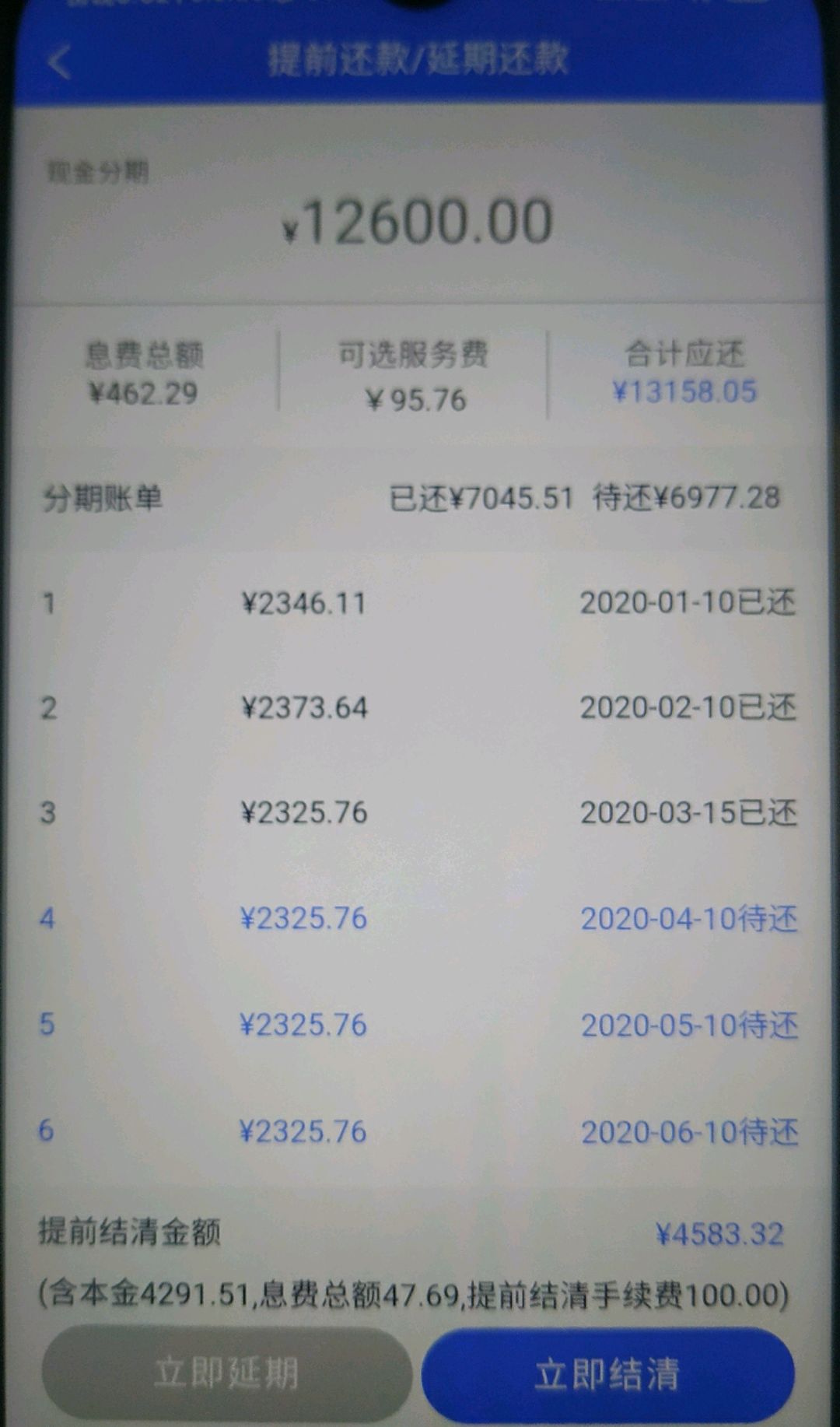Screen dimensions: 840x1427
Task: Tap the 立即延期 button to postpone repayment
Action: click(225, 1373)
